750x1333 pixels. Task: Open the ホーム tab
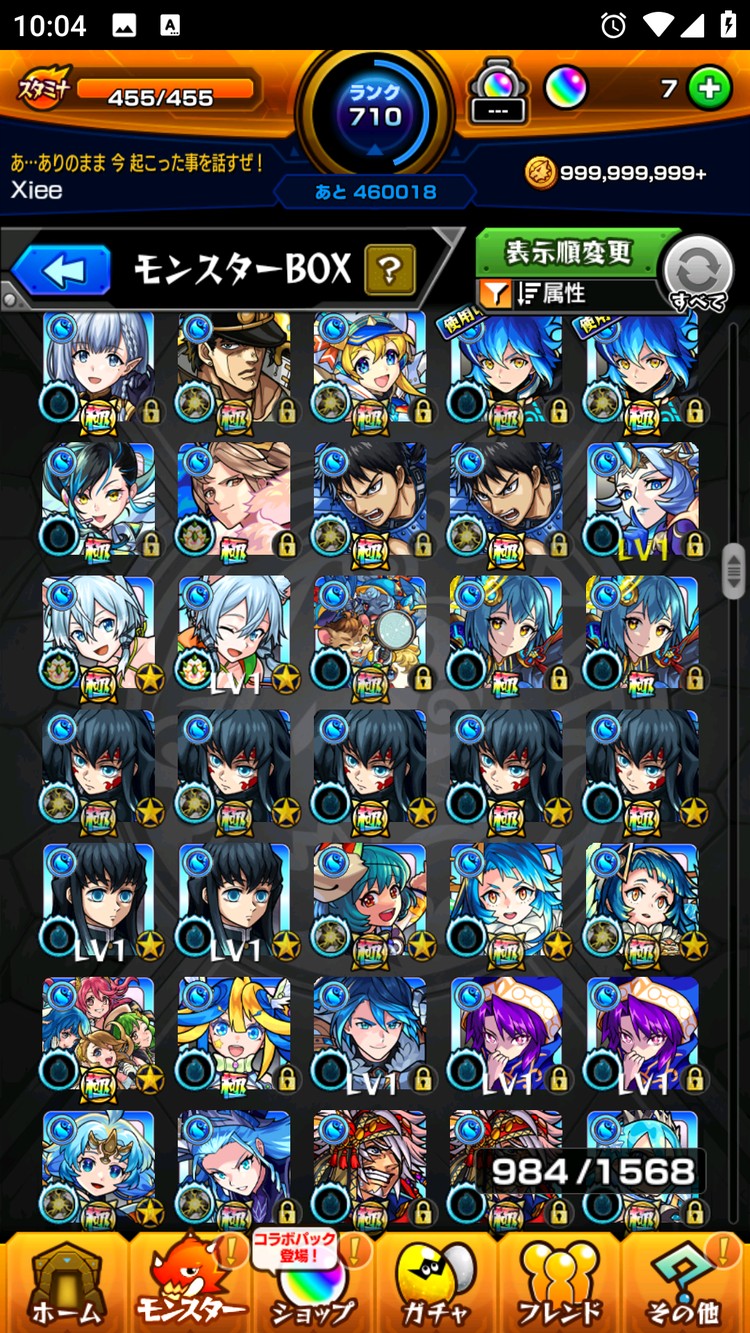(x=65, y=1284)
